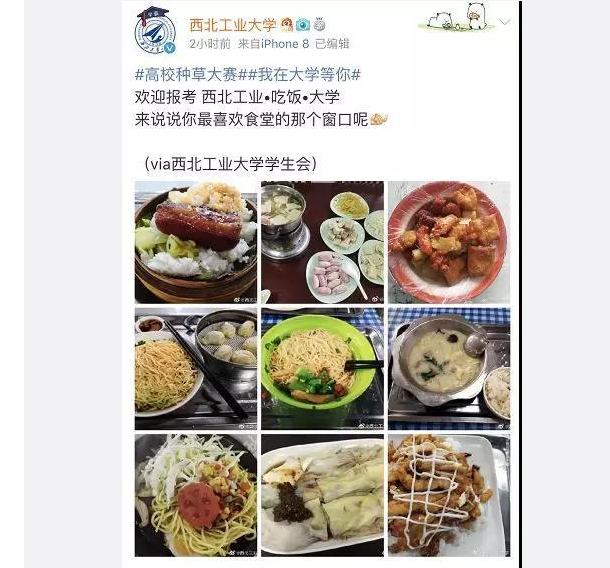The width and height of the screenshot is (610, 568).
Task: Open the 西北工业大学 profile avatar
Action: click(156, 32)
